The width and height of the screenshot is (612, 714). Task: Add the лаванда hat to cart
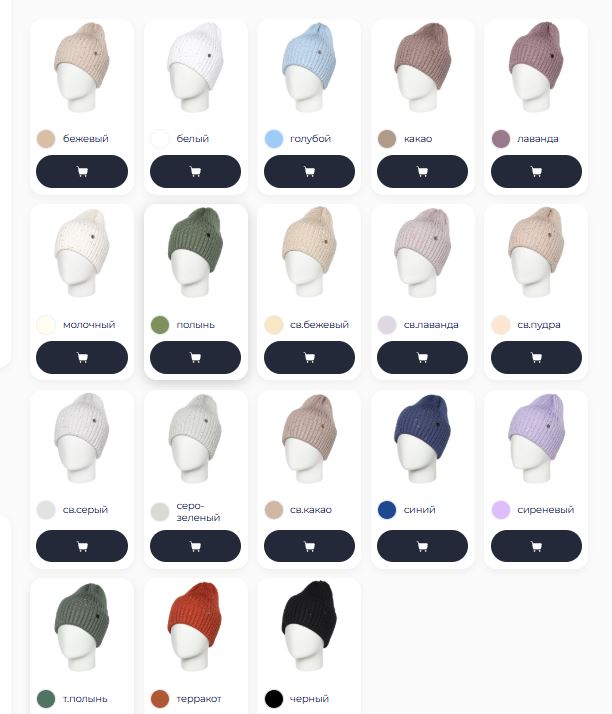pyautogui.click(x=536, y=172)
